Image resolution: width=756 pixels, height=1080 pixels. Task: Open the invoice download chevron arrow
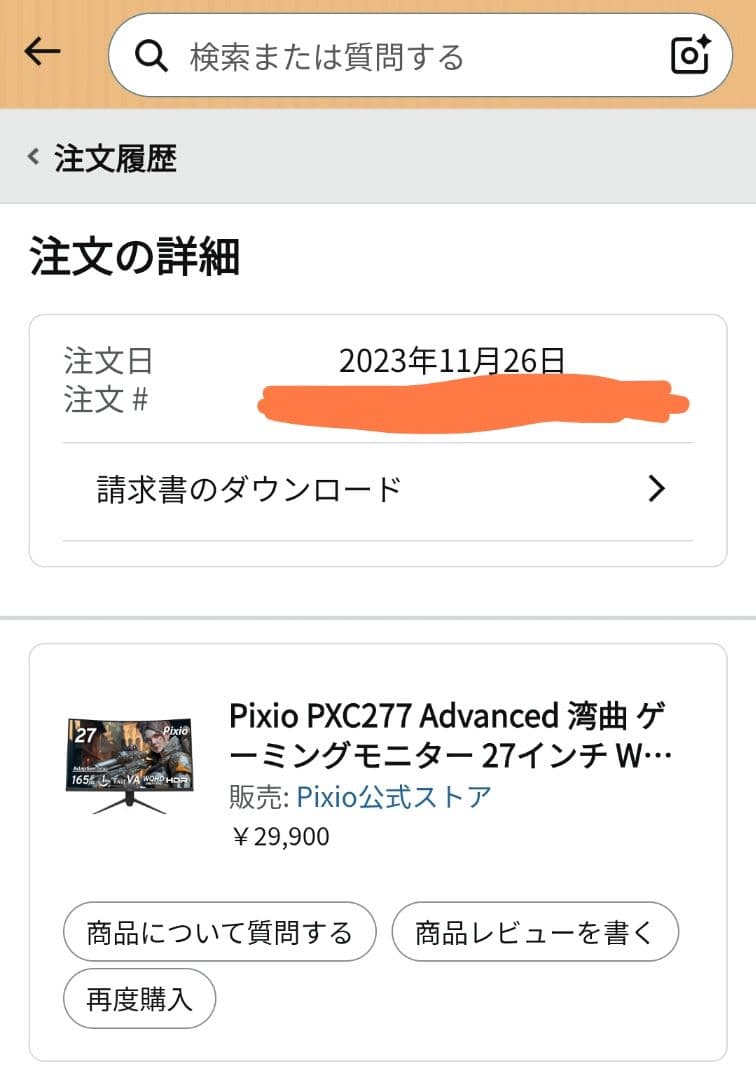[655, 489]
